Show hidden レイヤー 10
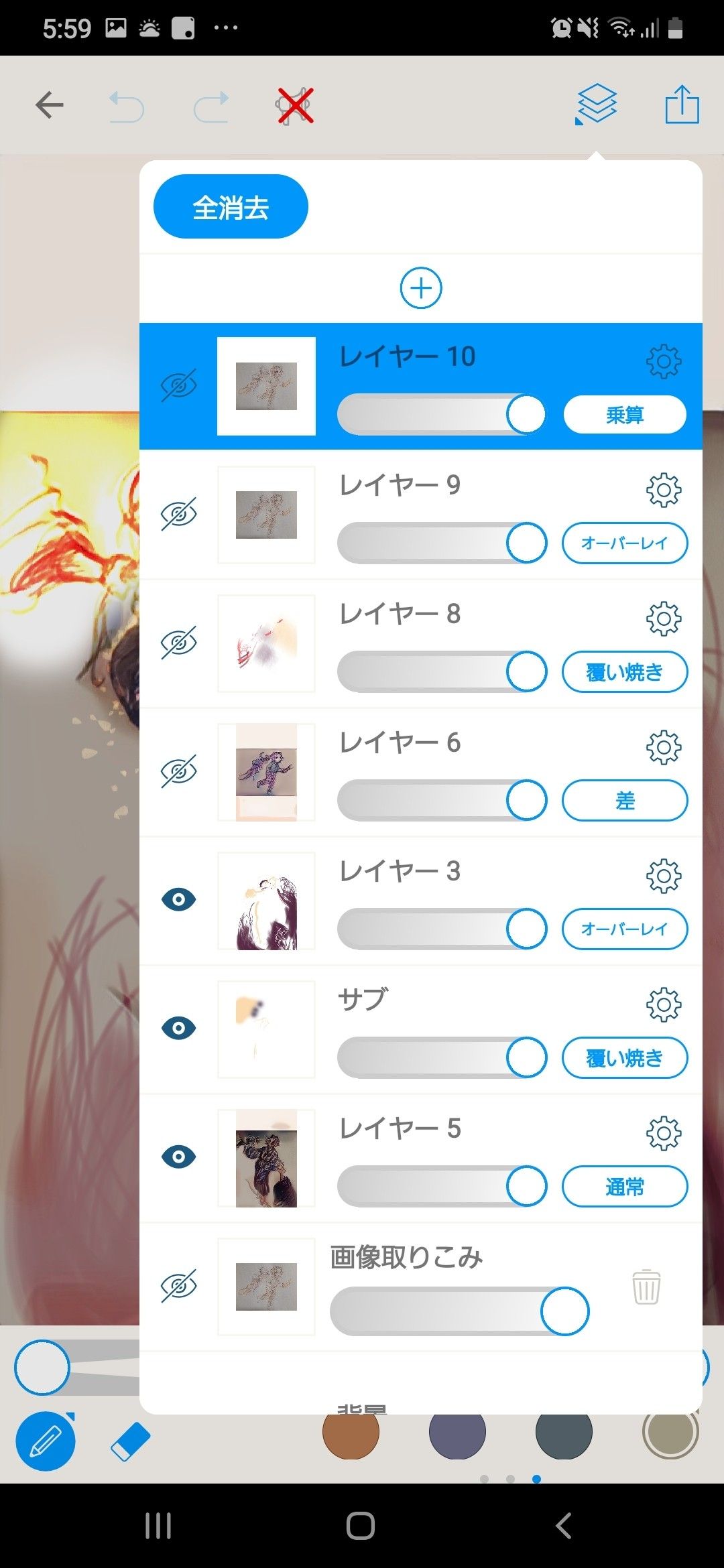 click(x=178, y=385)
